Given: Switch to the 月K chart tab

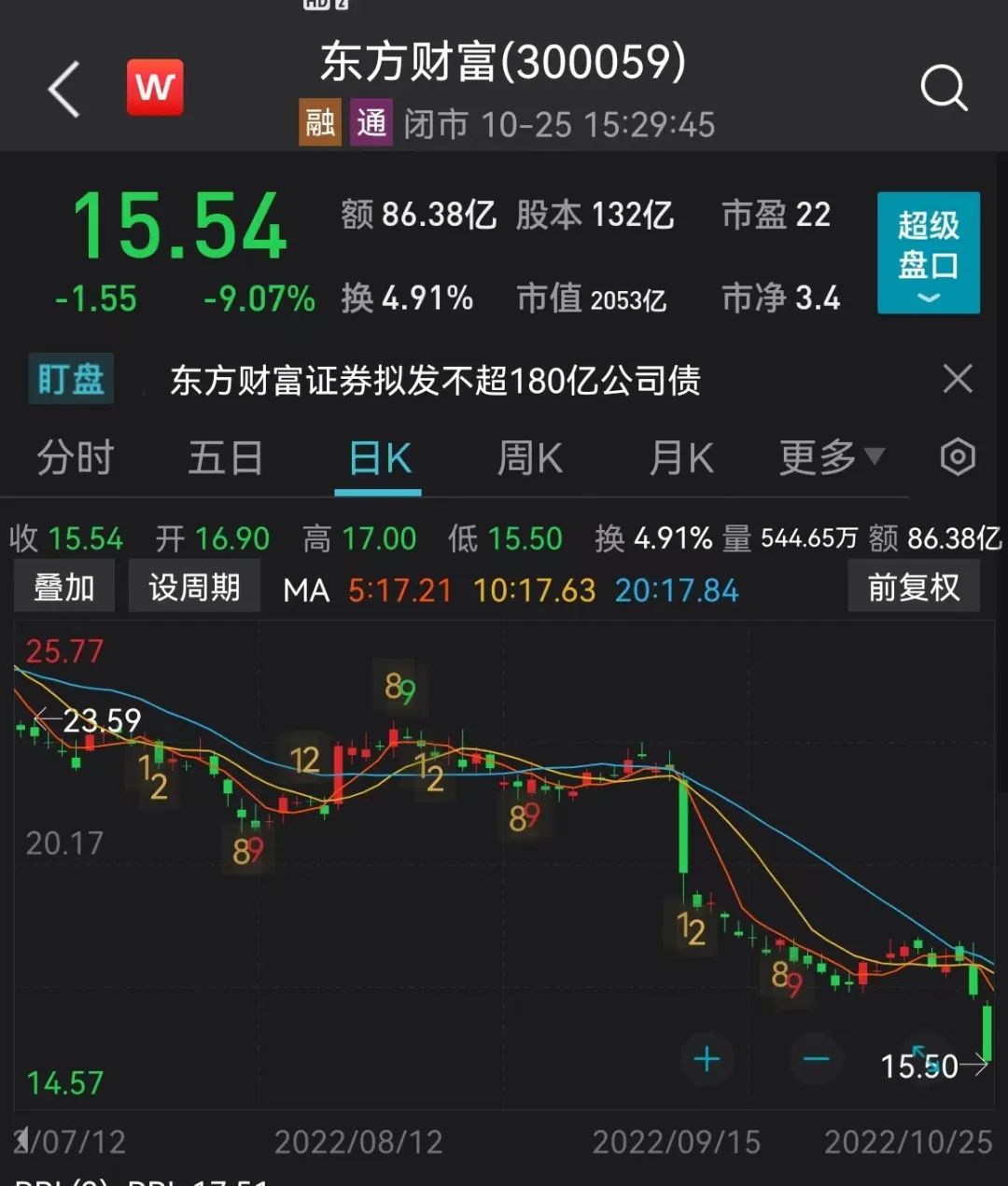Looking at the screenshot, I should coord(681,458).
